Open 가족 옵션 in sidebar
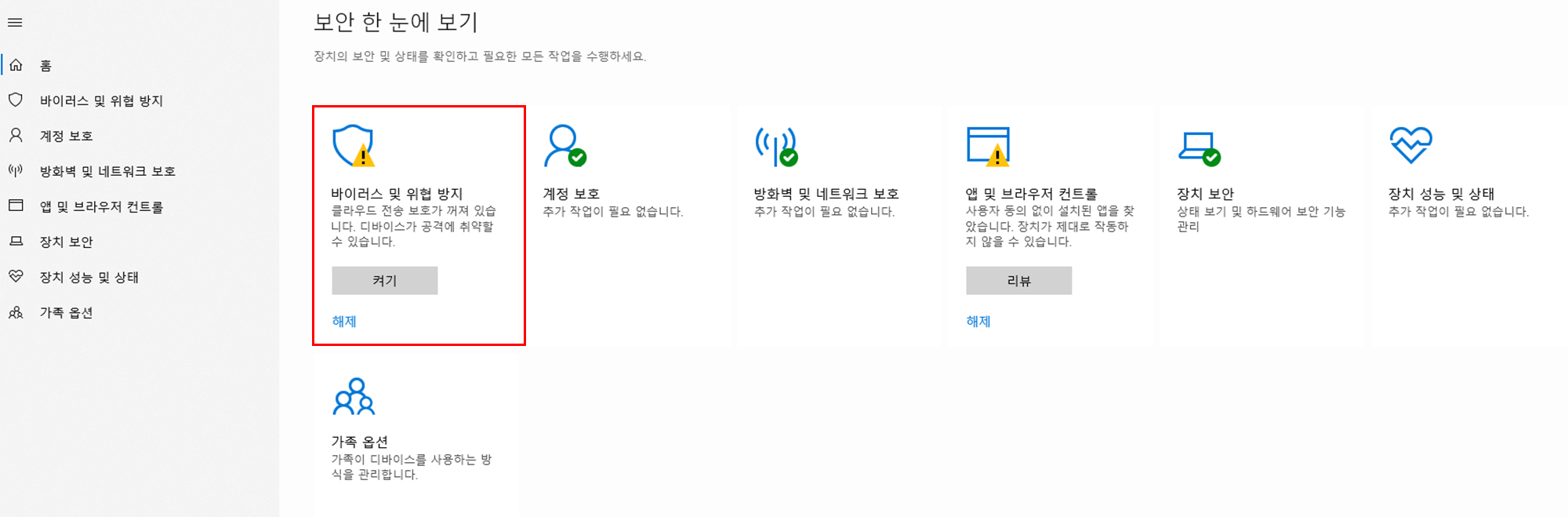The width and height of the screenshot is (1568, 517). click(67, 312)
